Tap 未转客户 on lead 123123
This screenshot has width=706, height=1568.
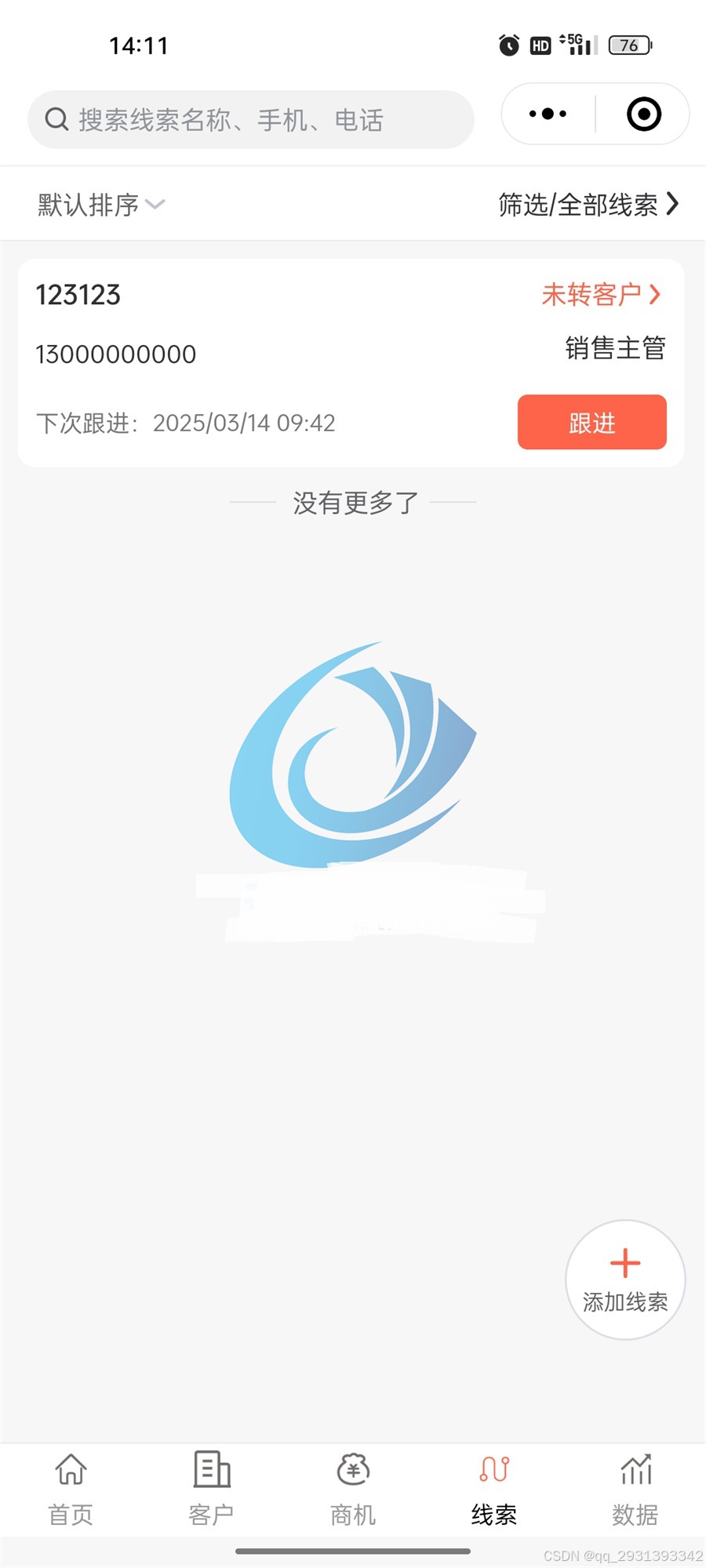click(601, 295)
